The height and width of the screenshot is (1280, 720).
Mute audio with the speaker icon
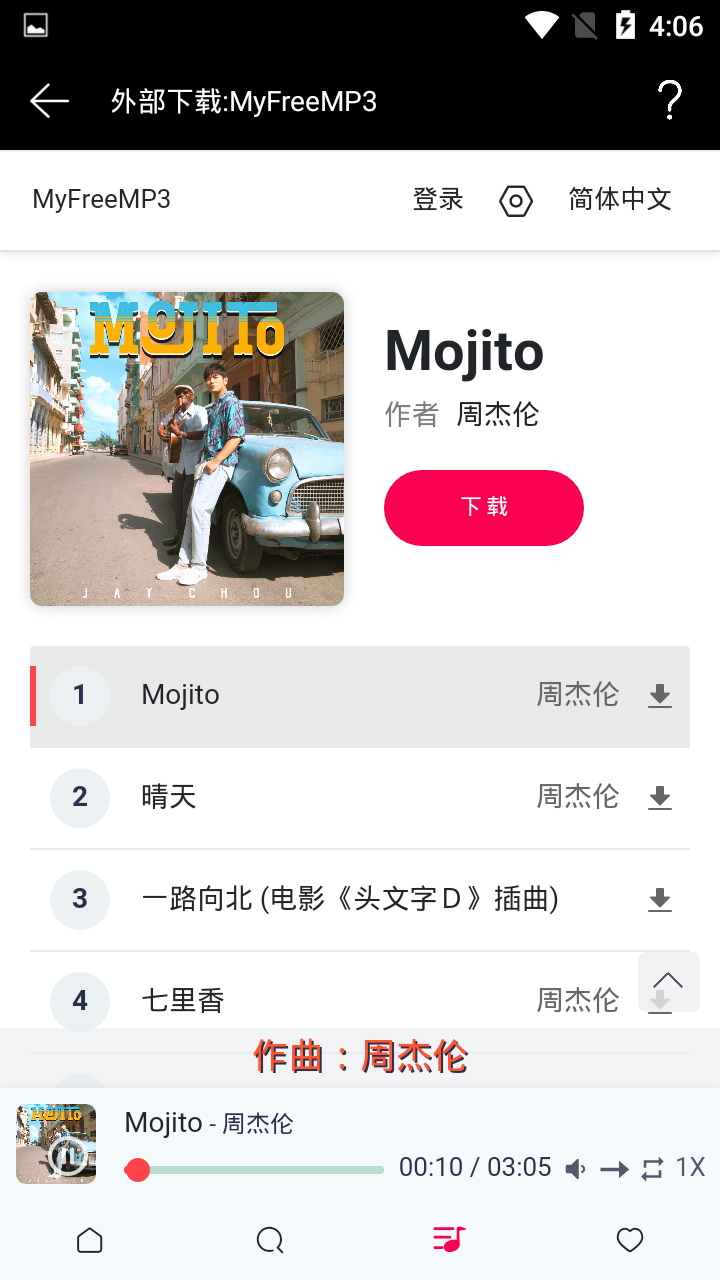pos(575,1167)
